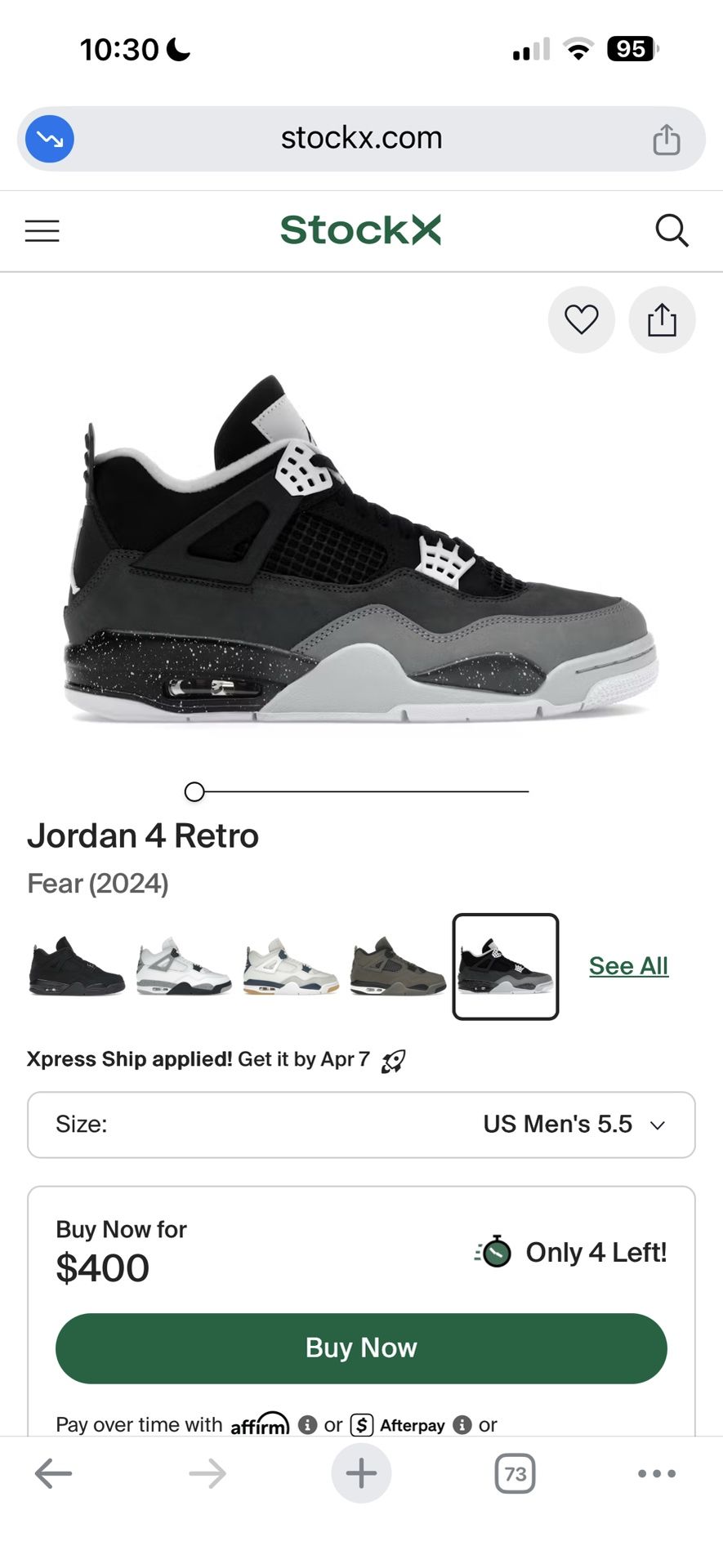Tap the stockx.com address bar
The width and height of the screenshot is (723, 1568).
click(361, 139)
